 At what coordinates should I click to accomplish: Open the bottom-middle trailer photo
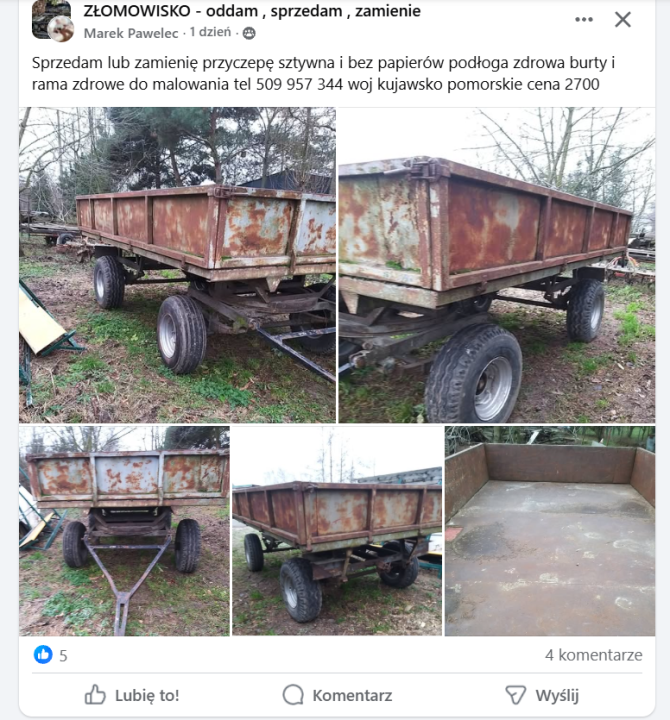[337, 531]
